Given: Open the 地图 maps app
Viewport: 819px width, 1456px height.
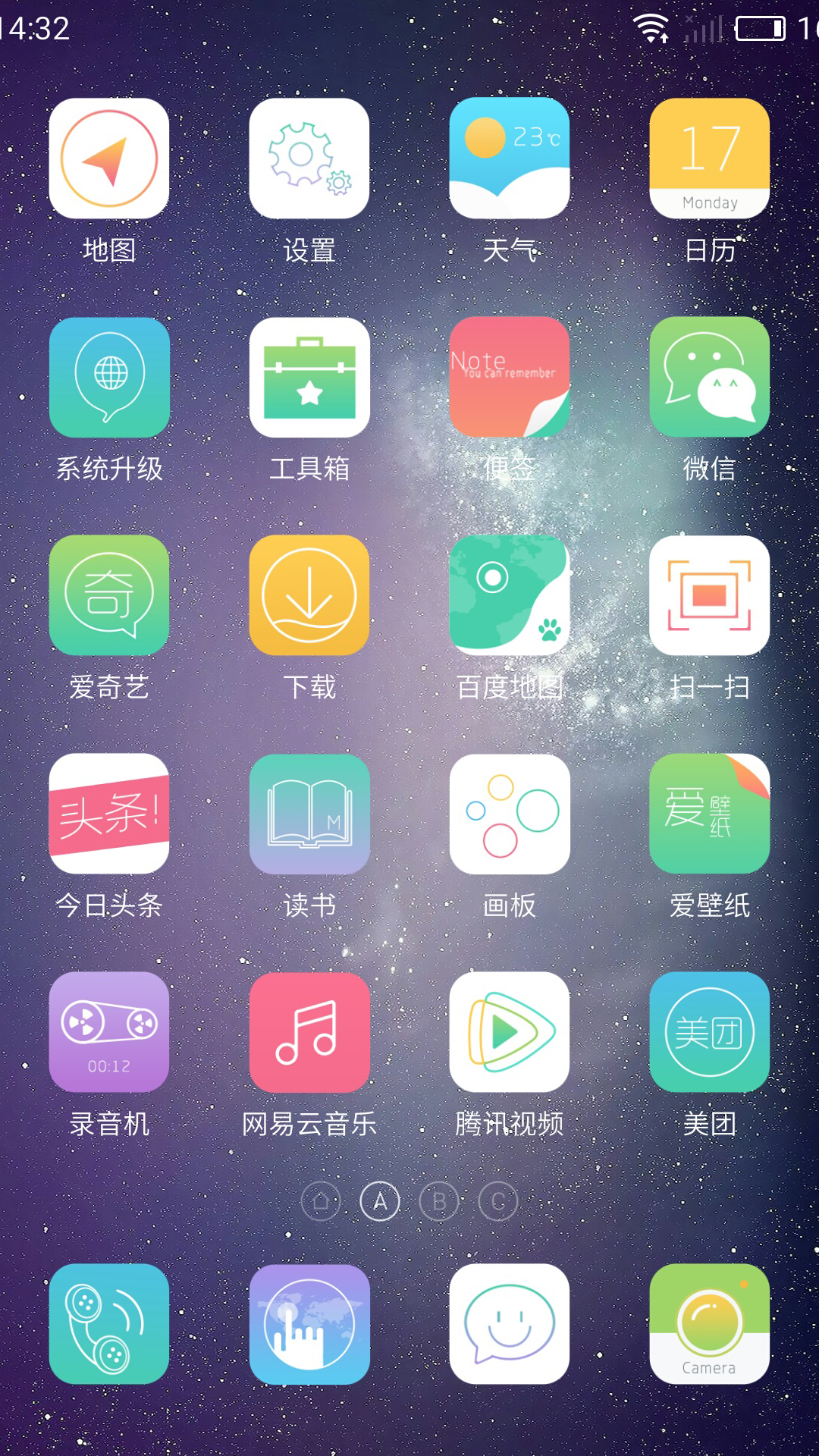Looking at the screenshot, I should 109,158.
